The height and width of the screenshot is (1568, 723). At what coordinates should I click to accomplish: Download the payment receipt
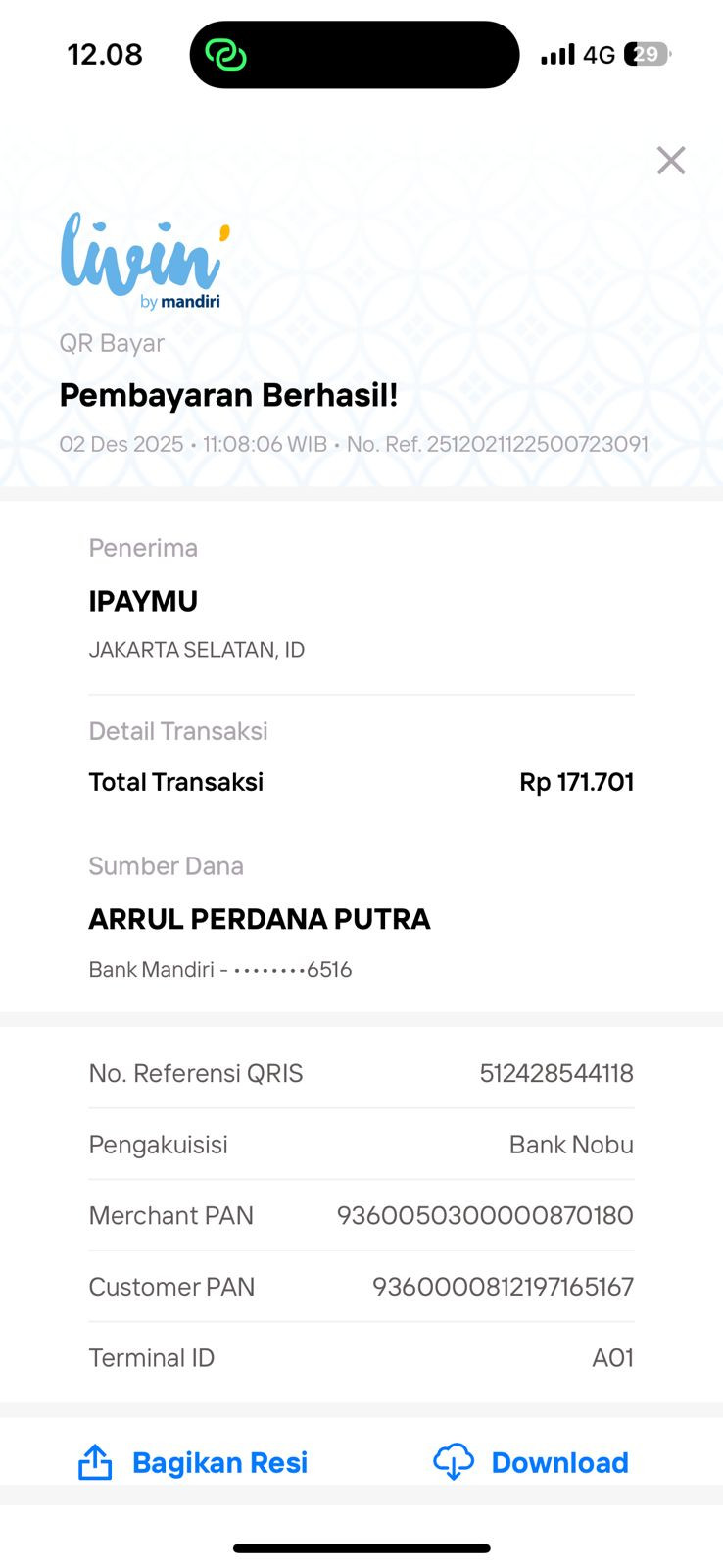[531, 1462]
